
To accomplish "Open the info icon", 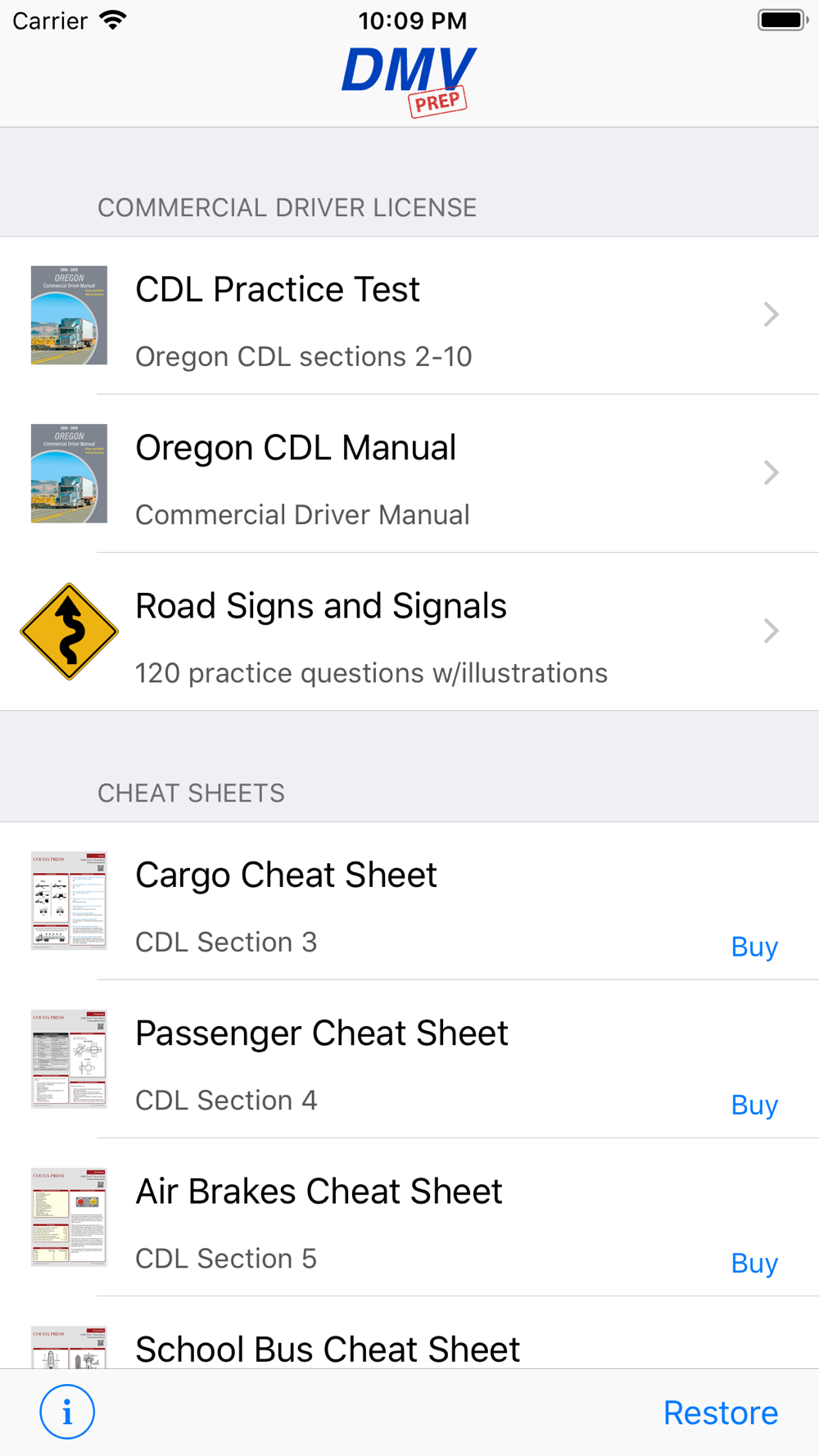I will pyautogui.click(x=67, y=1412).
